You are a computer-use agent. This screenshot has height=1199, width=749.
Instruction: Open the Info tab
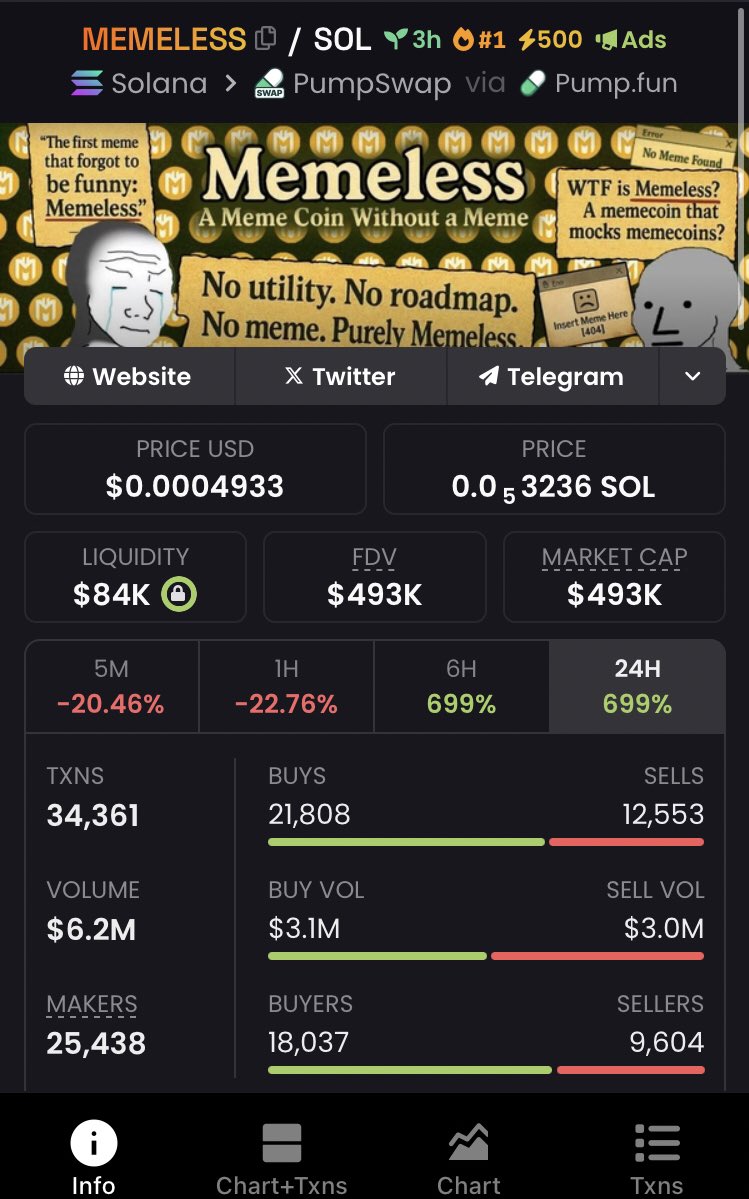[93, 1157]
